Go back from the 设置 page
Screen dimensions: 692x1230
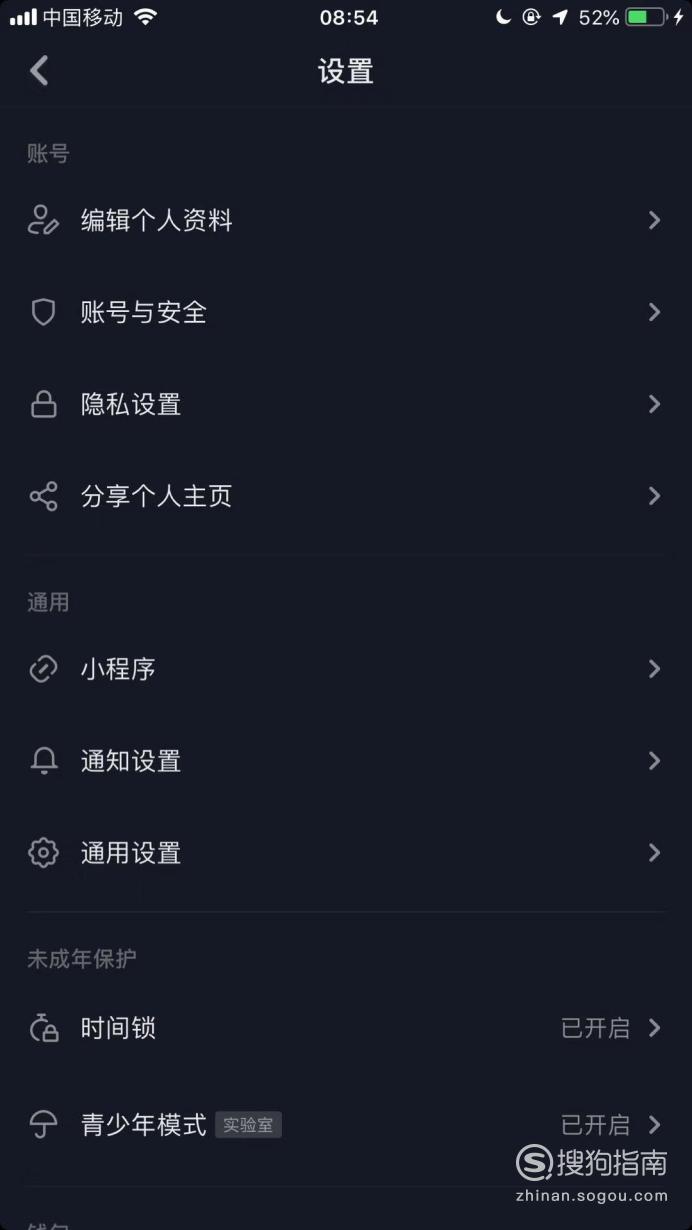[39, 71]
